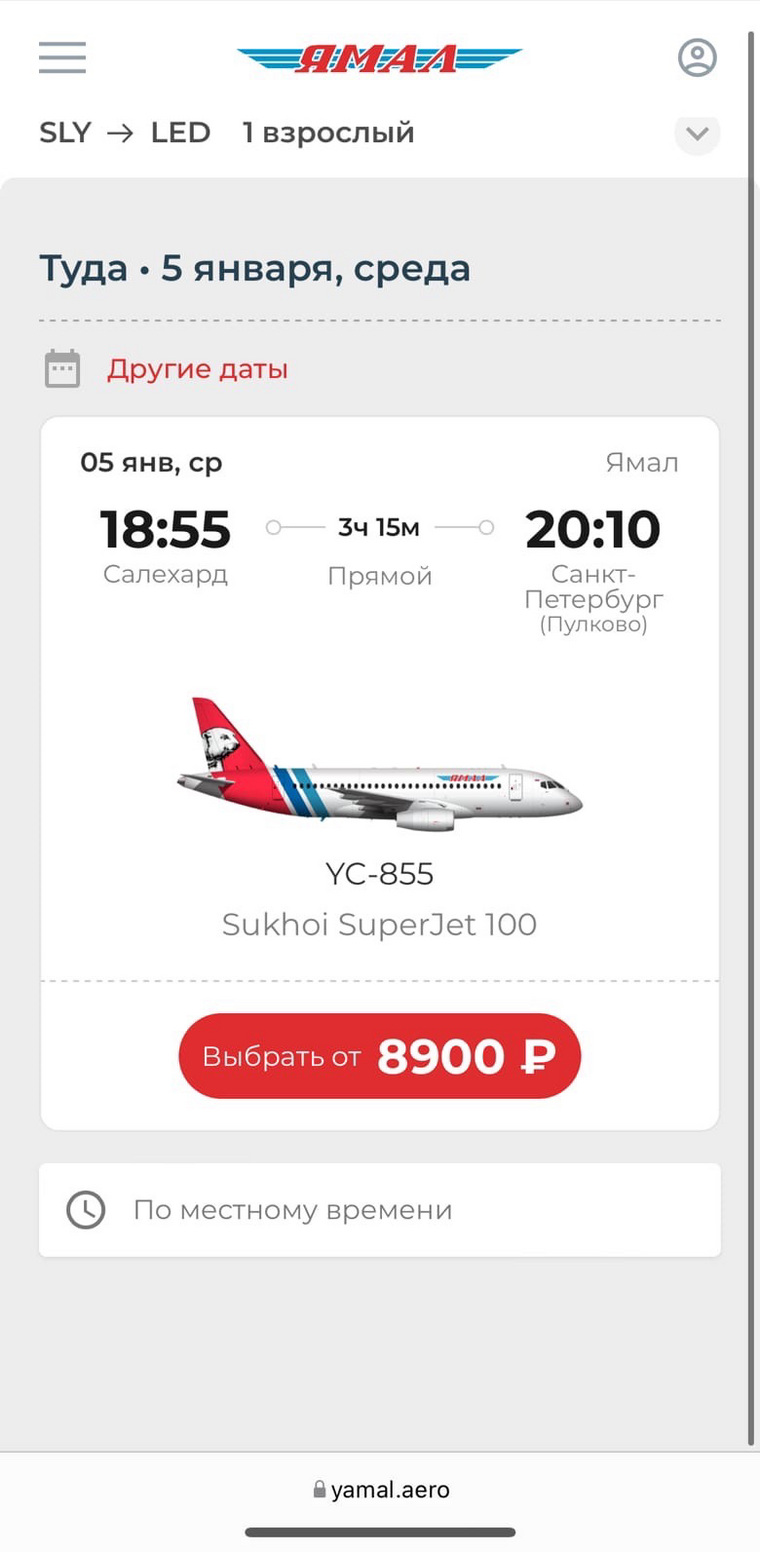This screenshot has height=1552, width=760.
Task: Tap the yamal.aero address bar
Action: click(x=380, y=1490)
